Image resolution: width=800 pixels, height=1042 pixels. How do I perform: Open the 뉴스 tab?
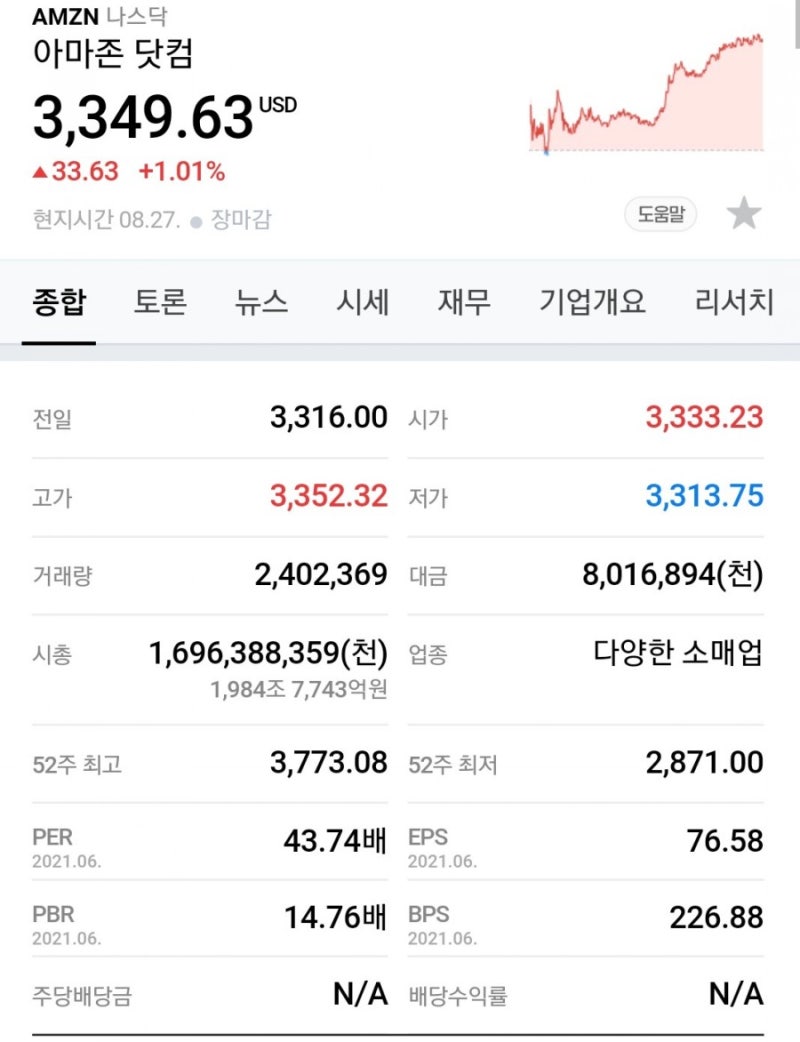(x=261, y=302)
